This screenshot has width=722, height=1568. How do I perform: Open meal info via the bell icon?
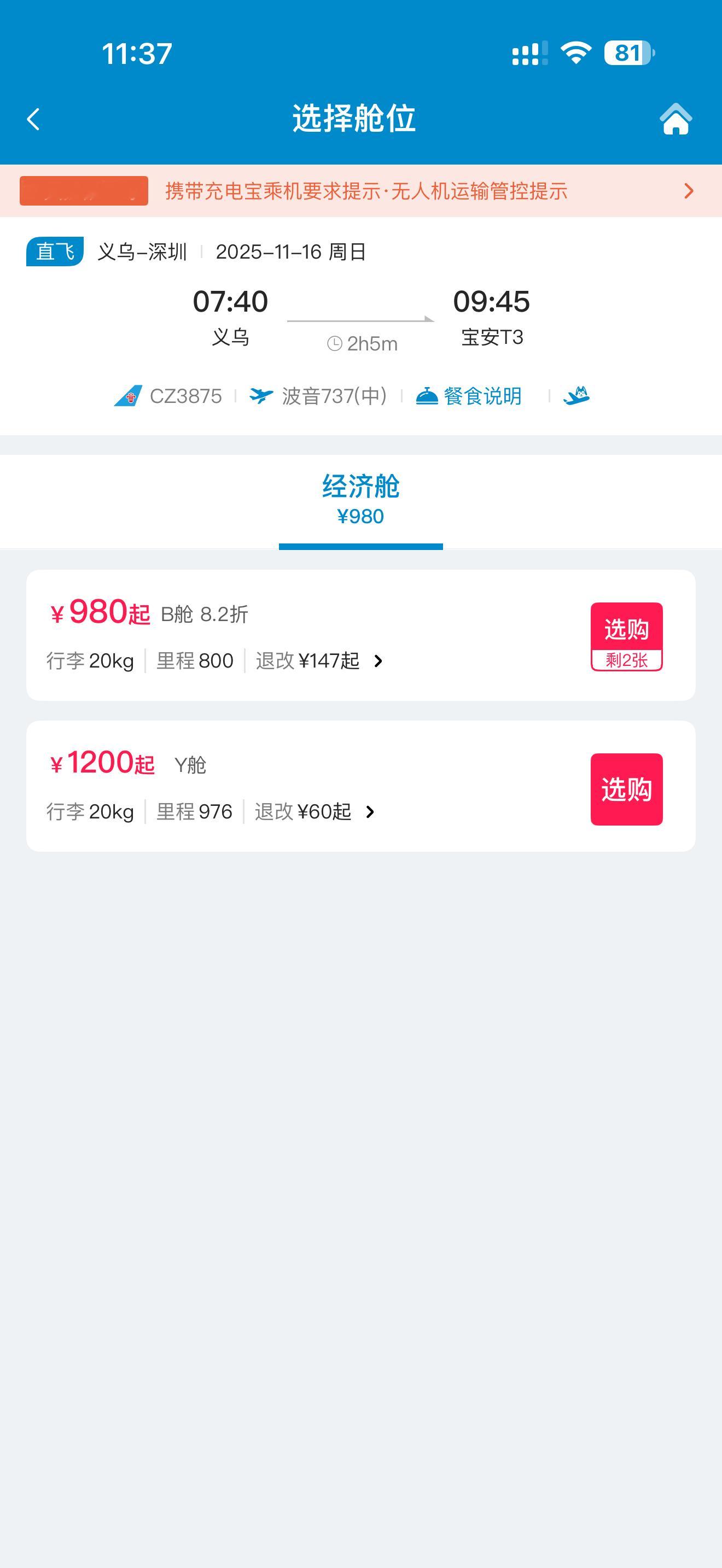[x=428, y=395]
